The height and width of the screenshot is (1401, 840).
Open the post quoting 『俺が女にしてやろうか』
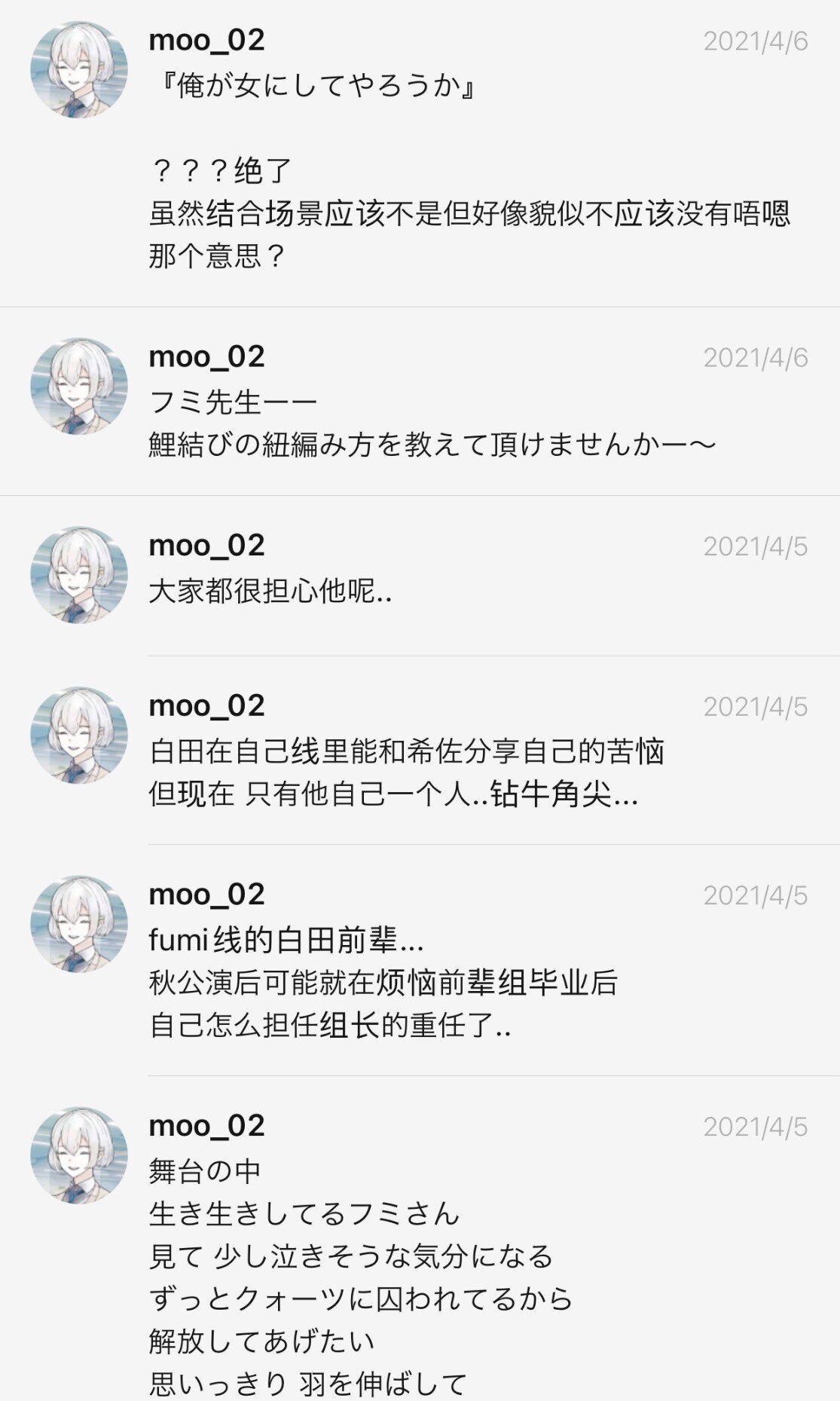(x=420, y=153)
